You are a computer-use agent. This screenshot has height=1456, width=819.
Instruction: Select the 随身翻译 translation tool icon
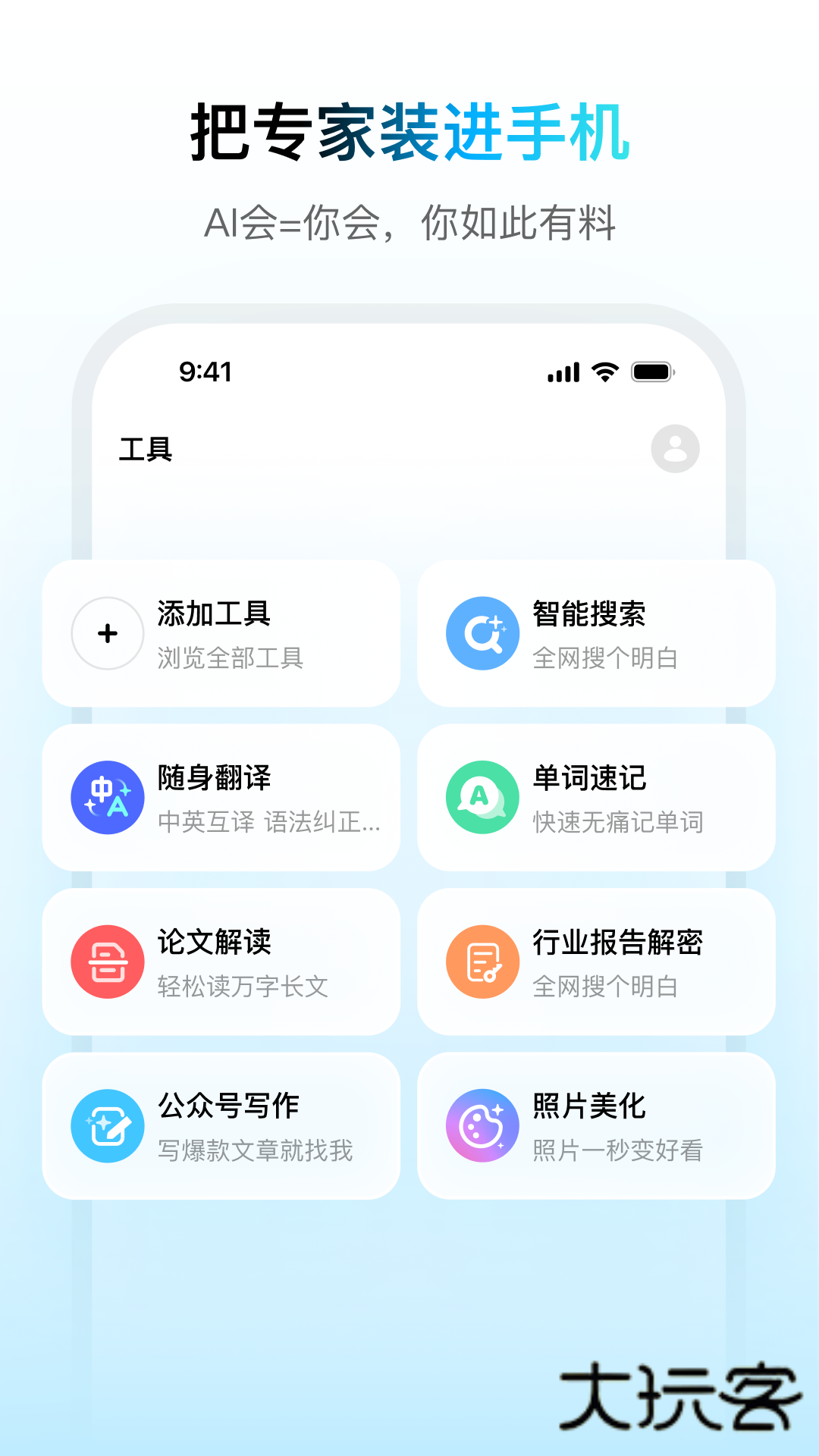108,797
